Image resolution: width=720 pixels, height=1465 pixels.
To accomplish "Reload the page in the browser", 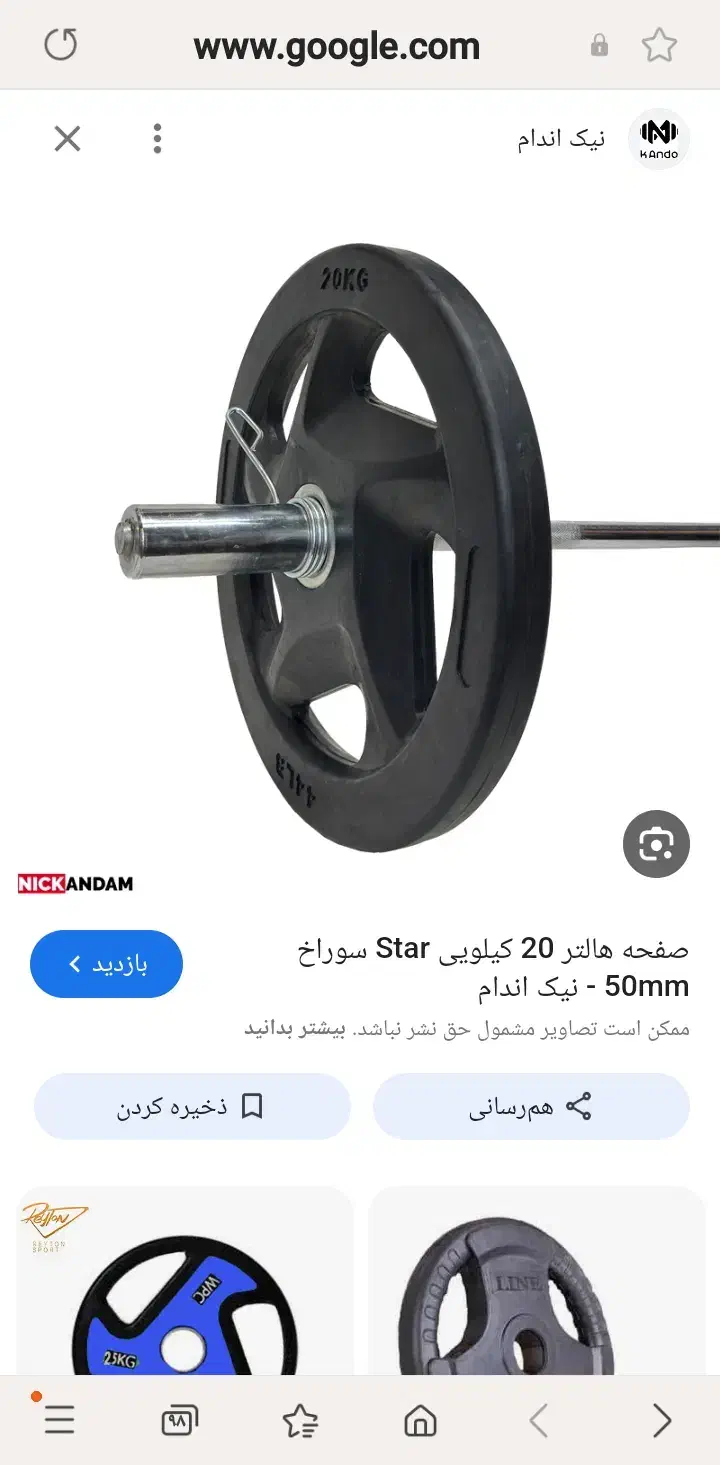I will click(61, 45).
